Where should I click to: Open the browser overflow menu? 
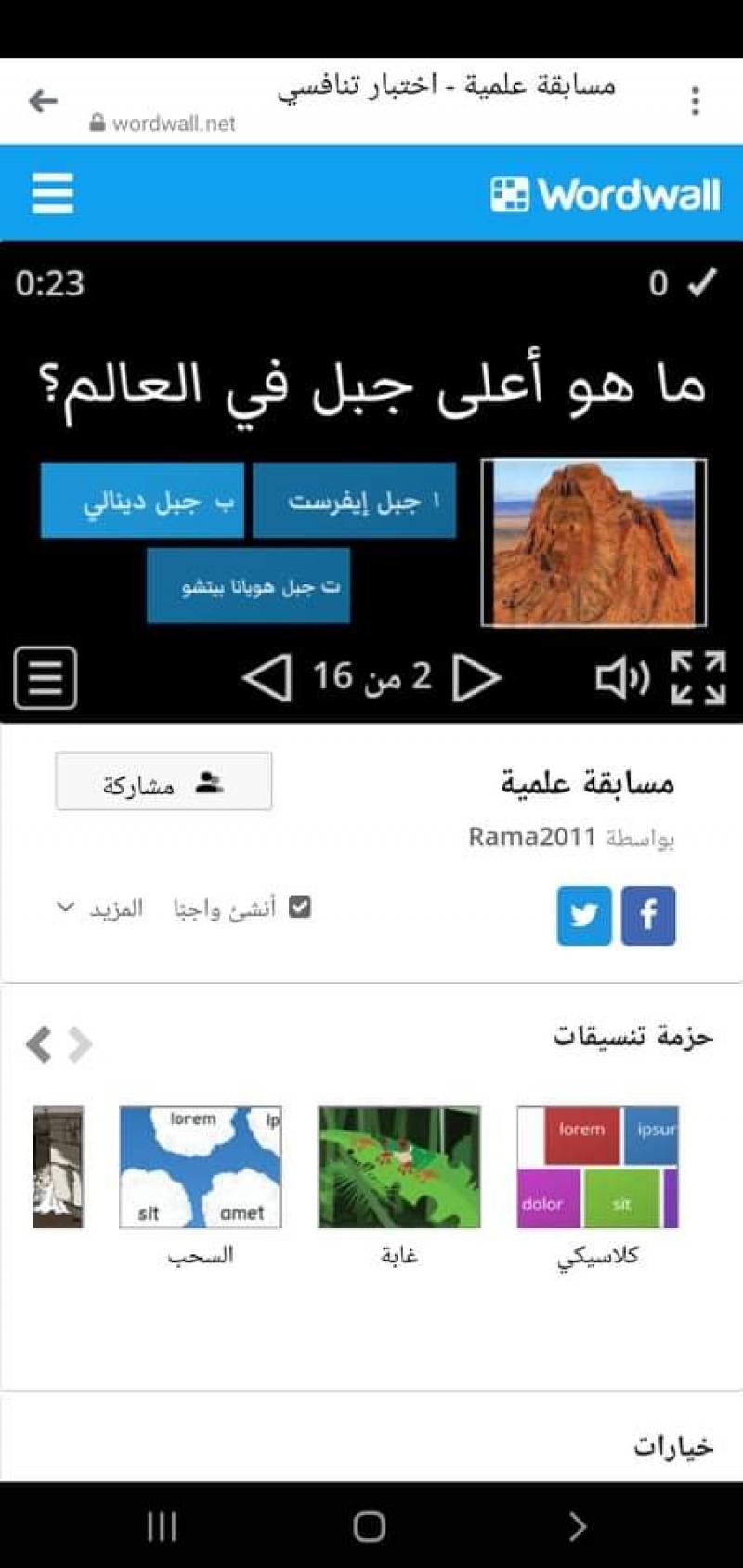click(x=695, y=100)
